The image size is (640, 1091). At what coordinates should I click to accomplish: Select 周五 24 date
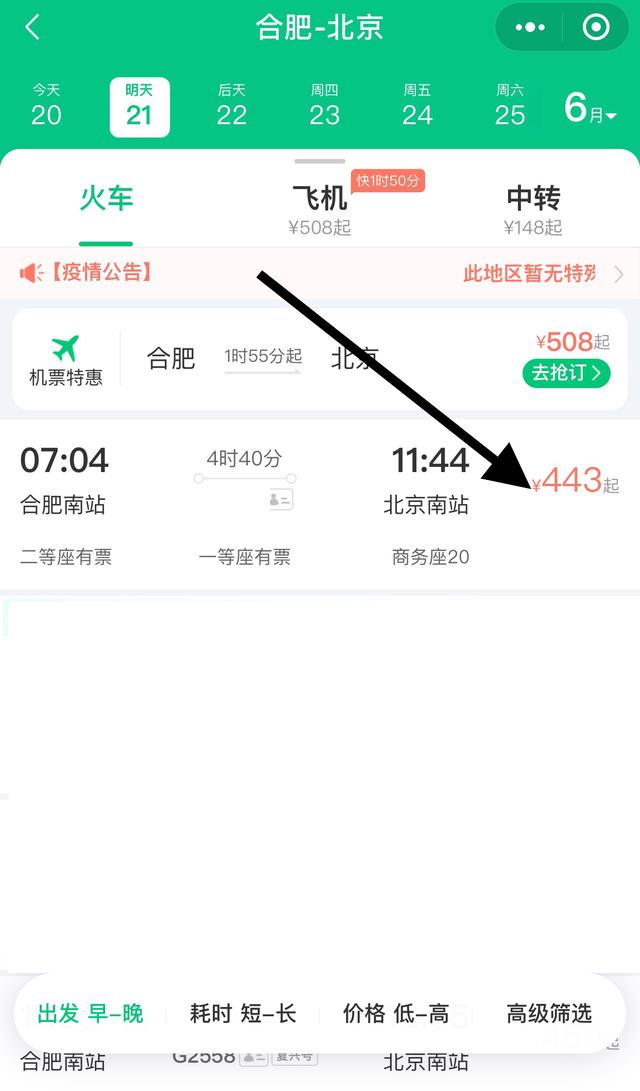[417, 106]
